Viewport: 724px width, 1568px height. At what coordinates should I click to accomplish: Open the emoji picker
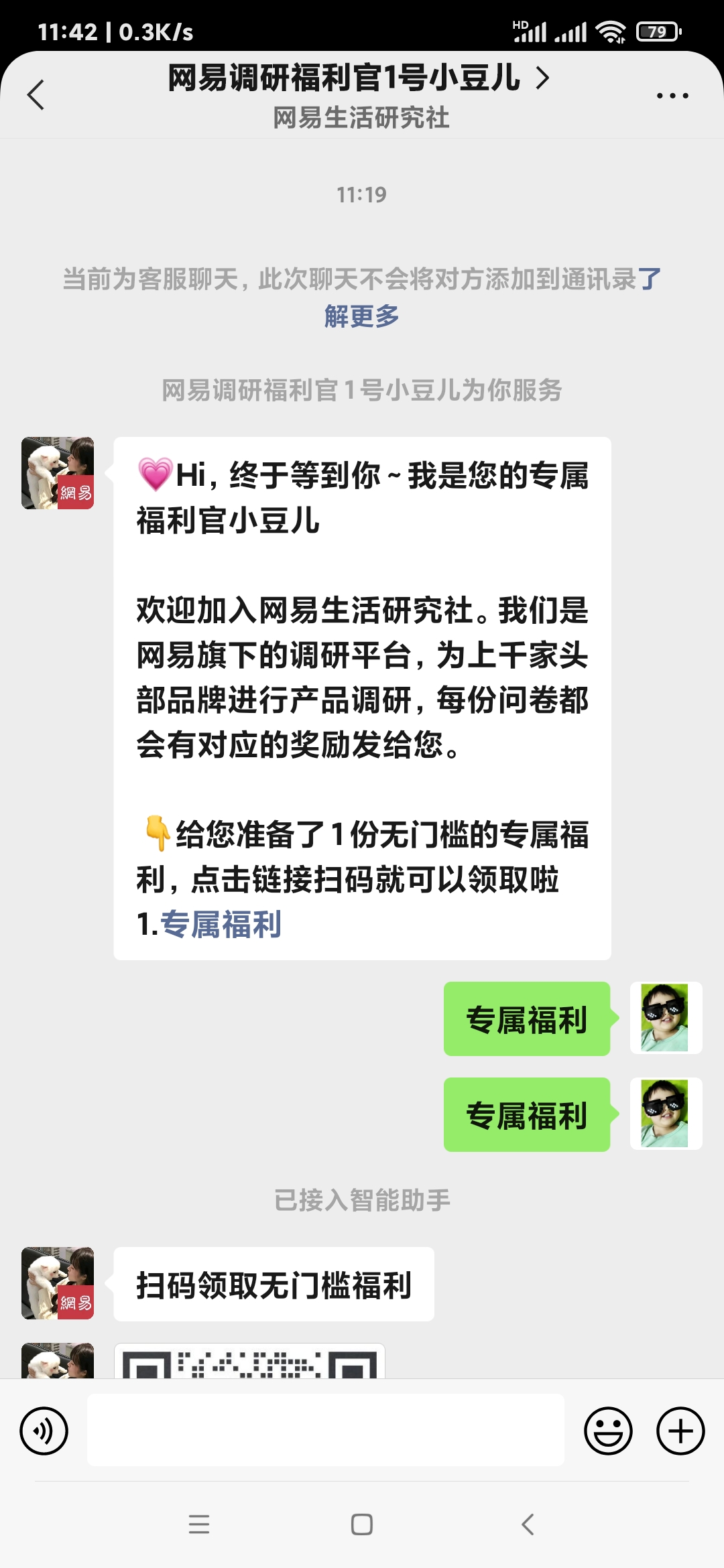click(608, 1431)
